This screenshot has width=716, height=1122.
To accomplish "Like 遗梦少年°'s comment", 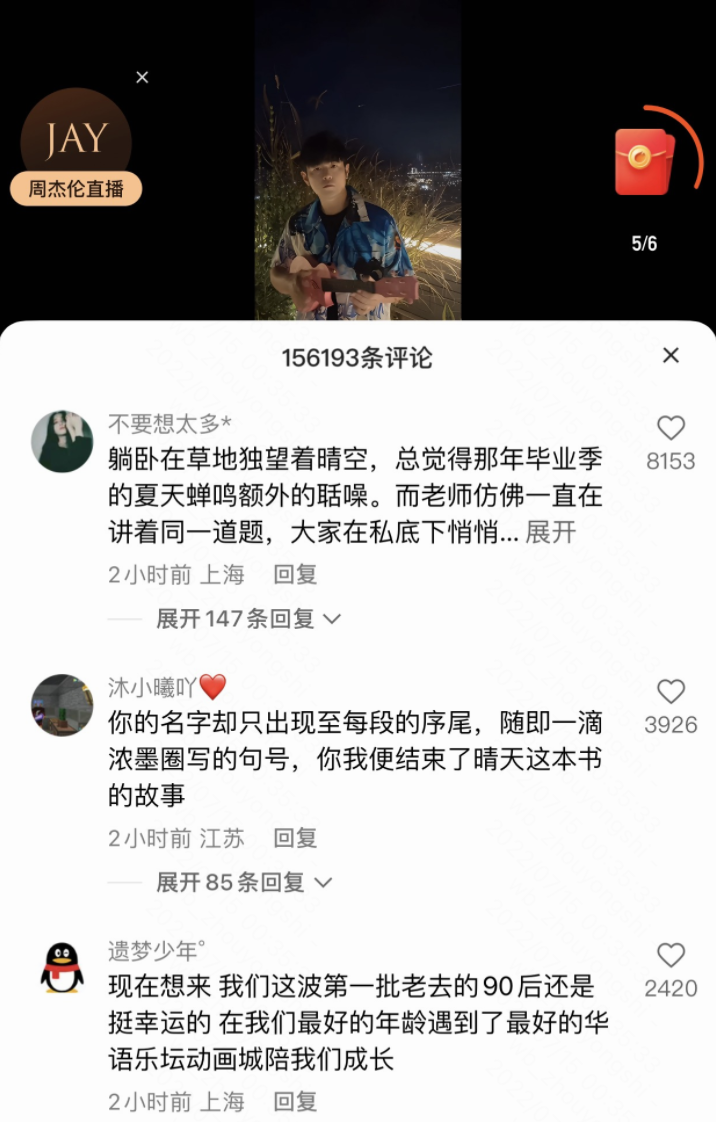I will (x=670, y=955).
